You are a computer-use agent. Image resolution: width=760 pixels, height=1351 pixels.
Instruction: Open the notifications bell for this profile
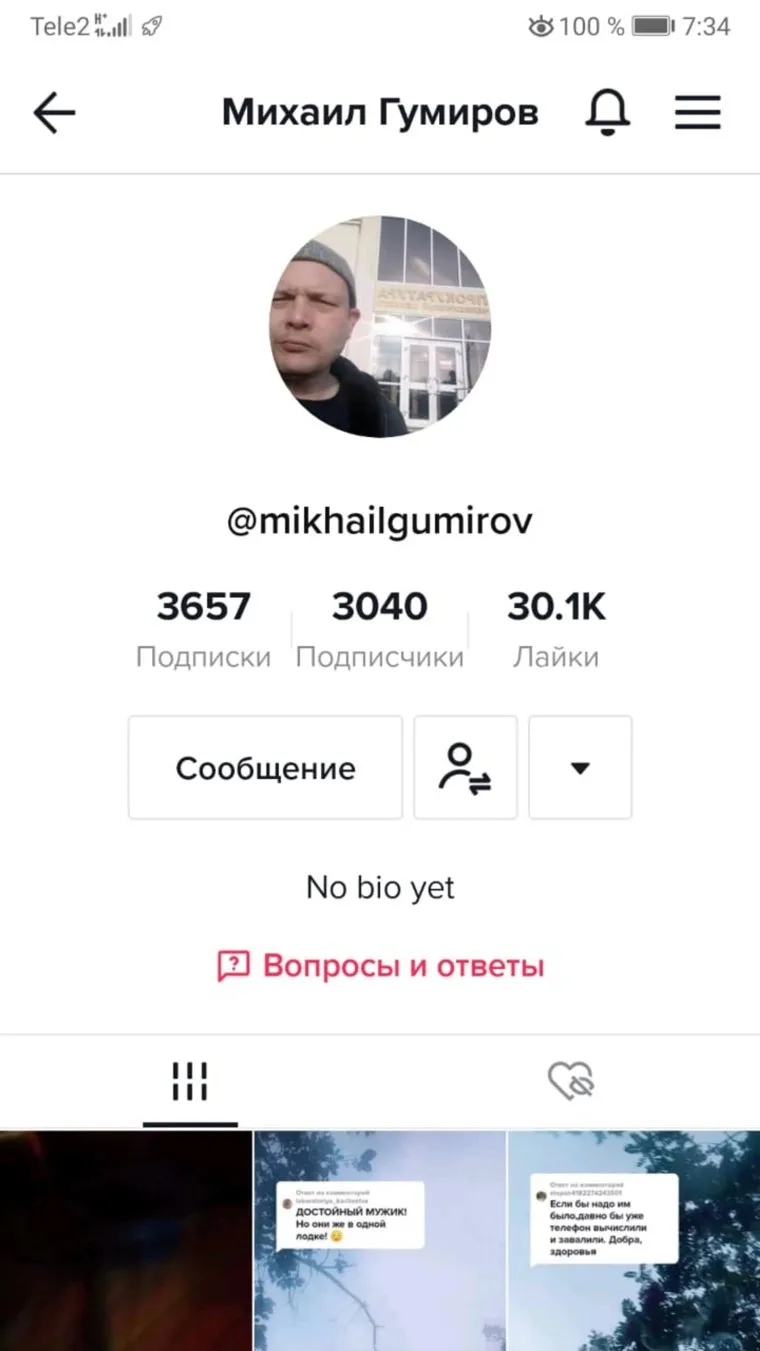(x=607, y=113)
